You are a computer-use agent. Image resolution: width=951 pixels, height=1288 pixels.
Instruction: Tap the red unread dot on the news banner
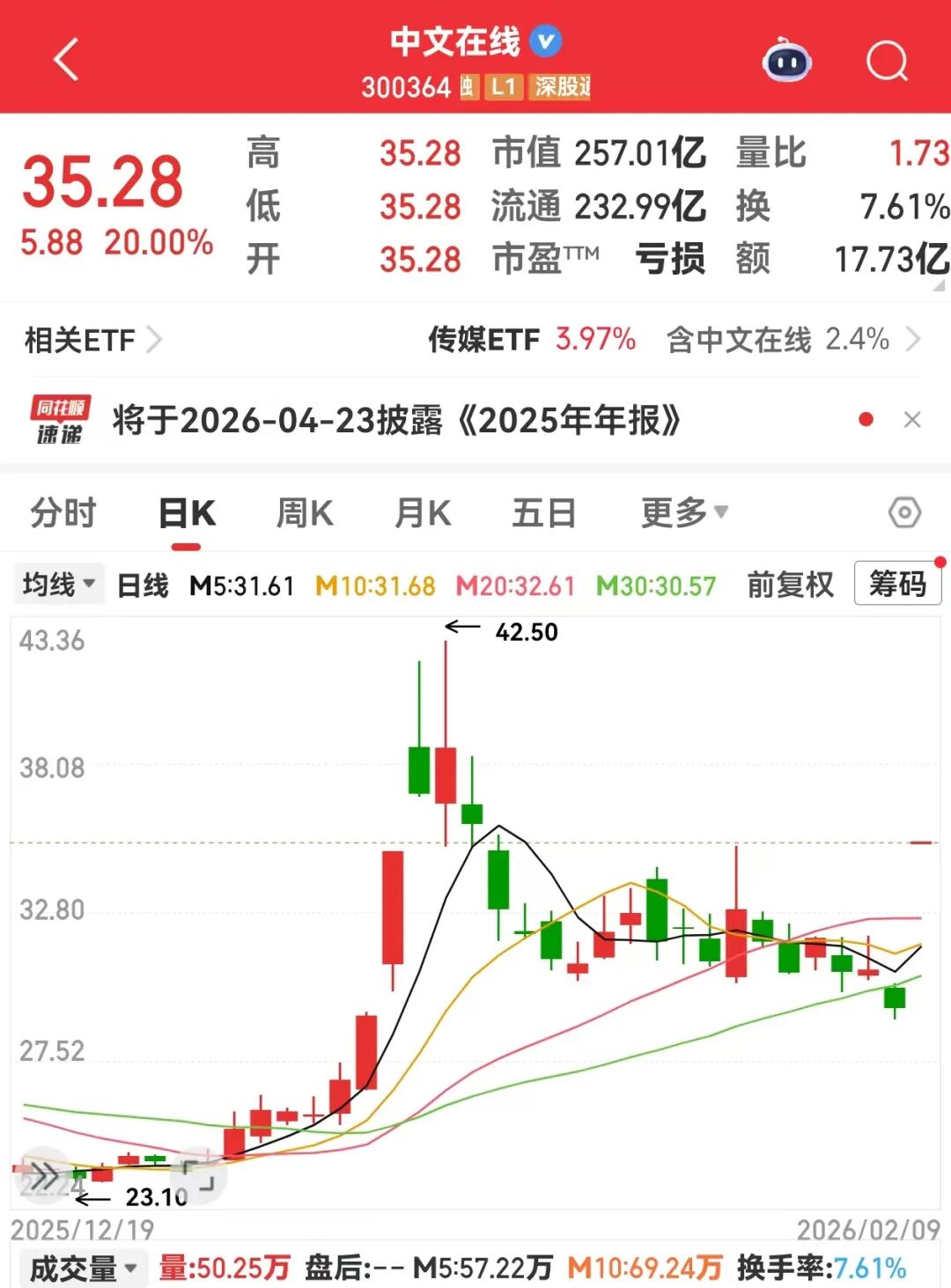pos(867,420)
